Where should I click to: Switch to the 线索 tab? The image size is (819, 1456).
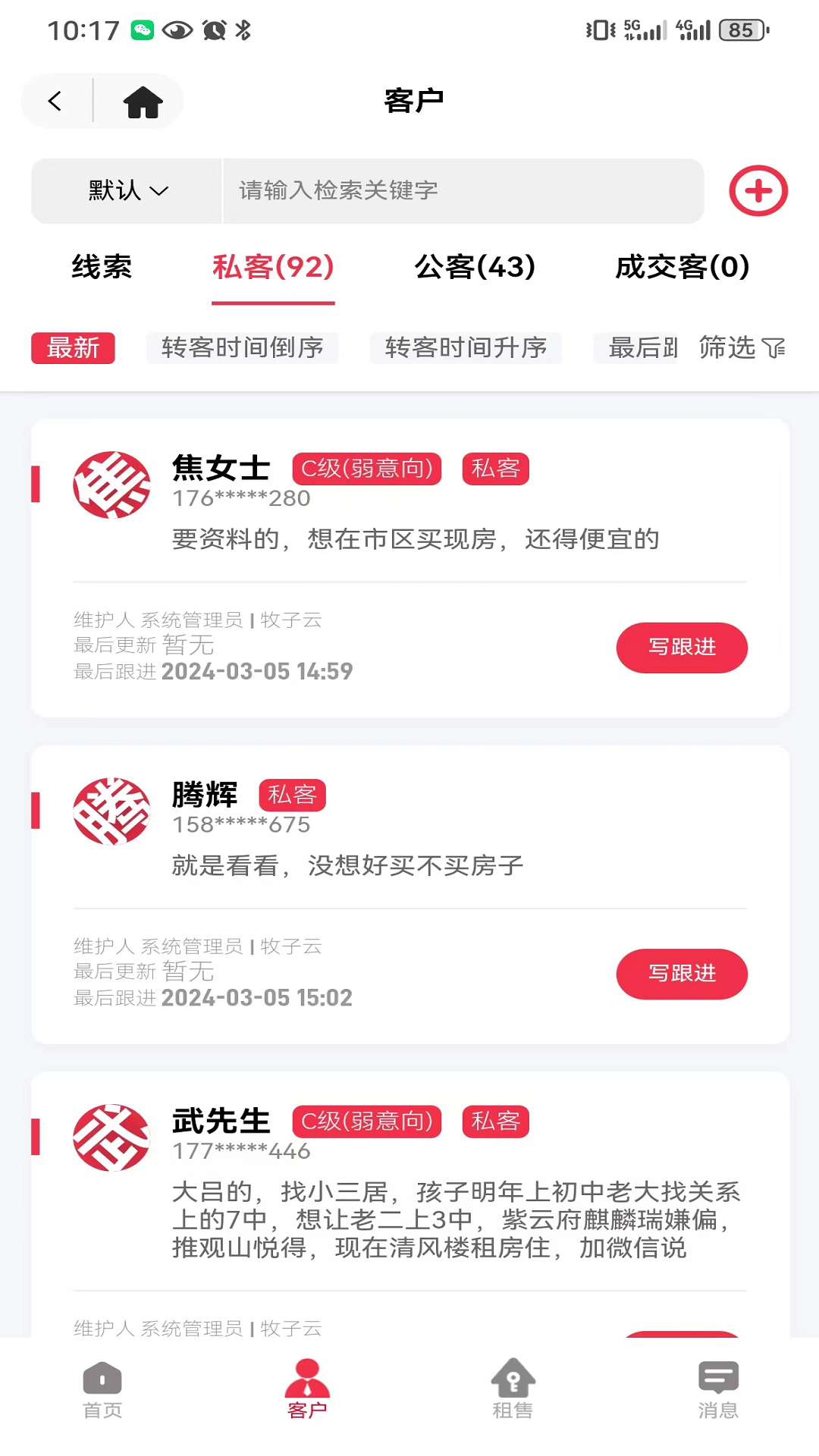tap(102, 267)
